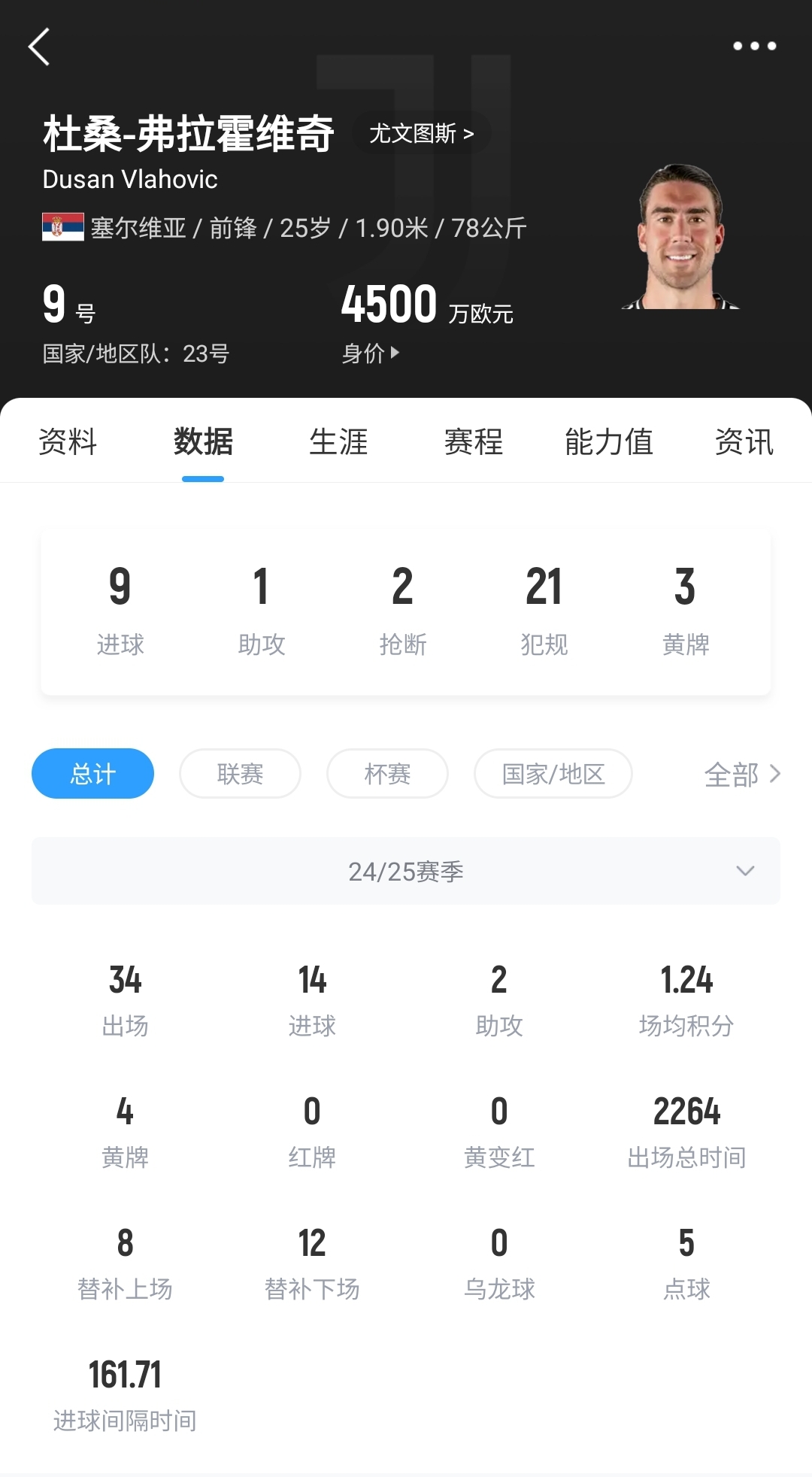Image resolution: width=812 pixels, height=1477 pixels.
Task: Select the 总计 filter chip
Action: (92, 773)
